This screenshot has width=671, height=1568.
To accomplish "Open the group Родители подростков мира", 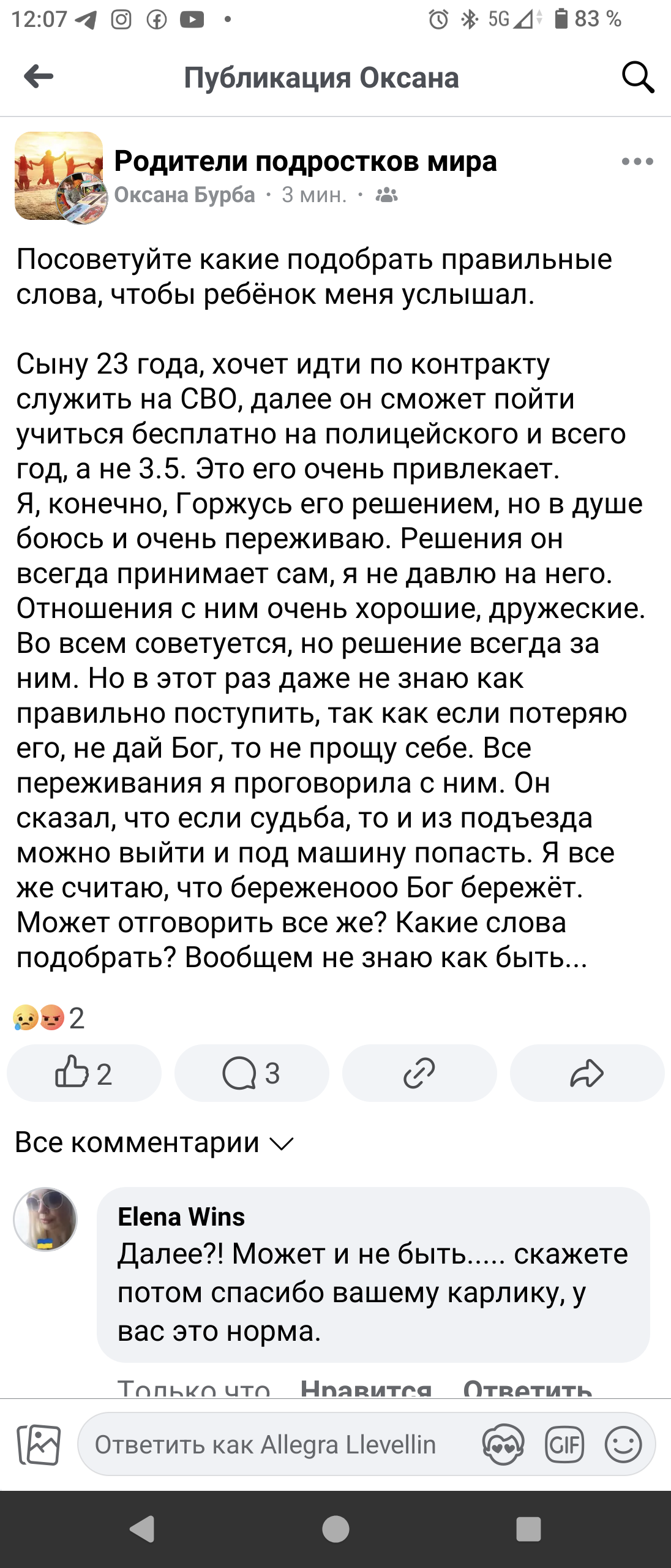I will point(305,162).
